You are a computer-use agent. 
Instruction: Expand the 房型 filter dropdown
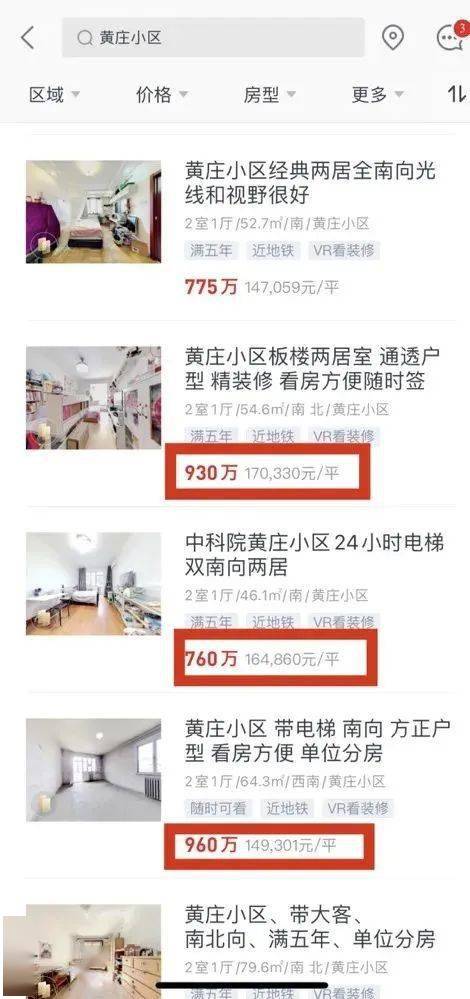[269, 95]
